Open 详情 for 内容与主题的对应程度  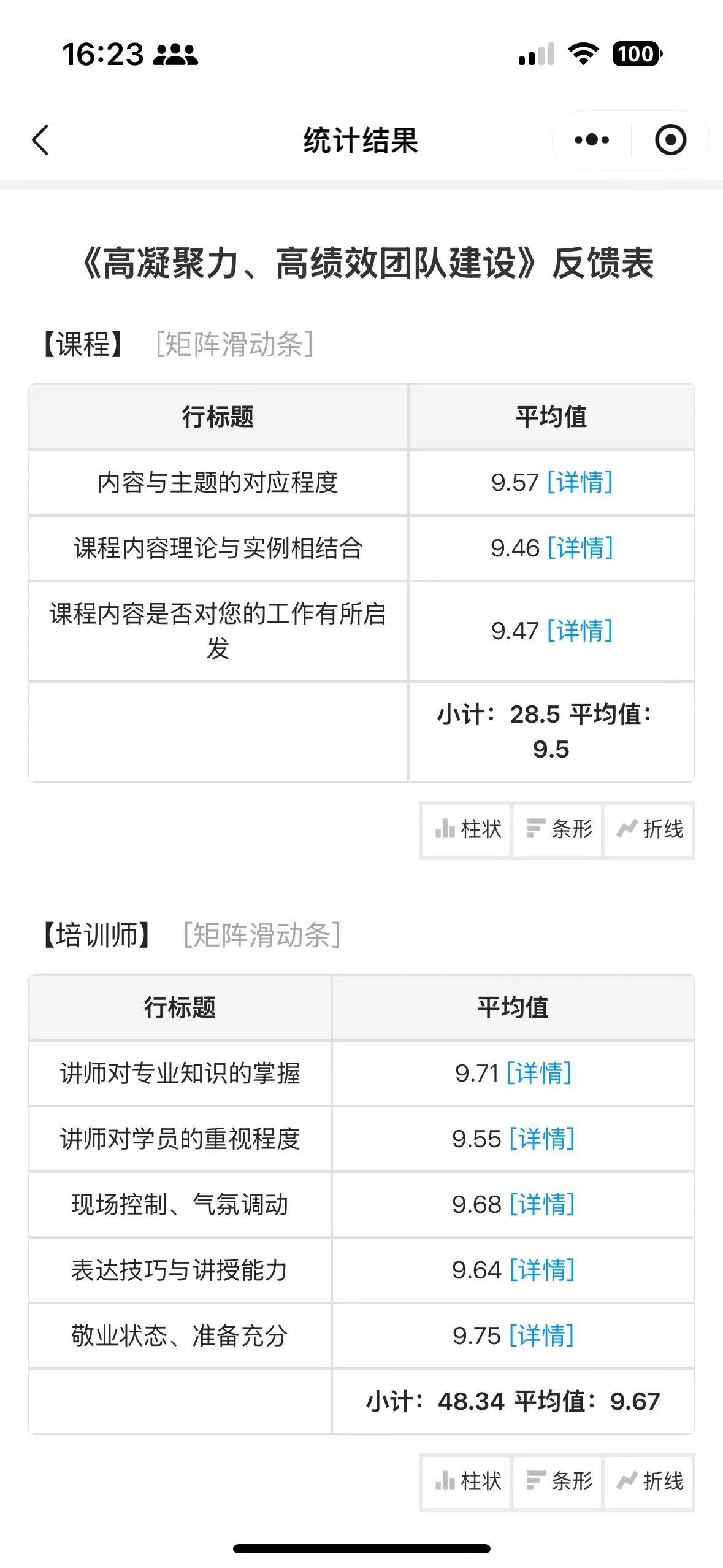coord(580,483)
